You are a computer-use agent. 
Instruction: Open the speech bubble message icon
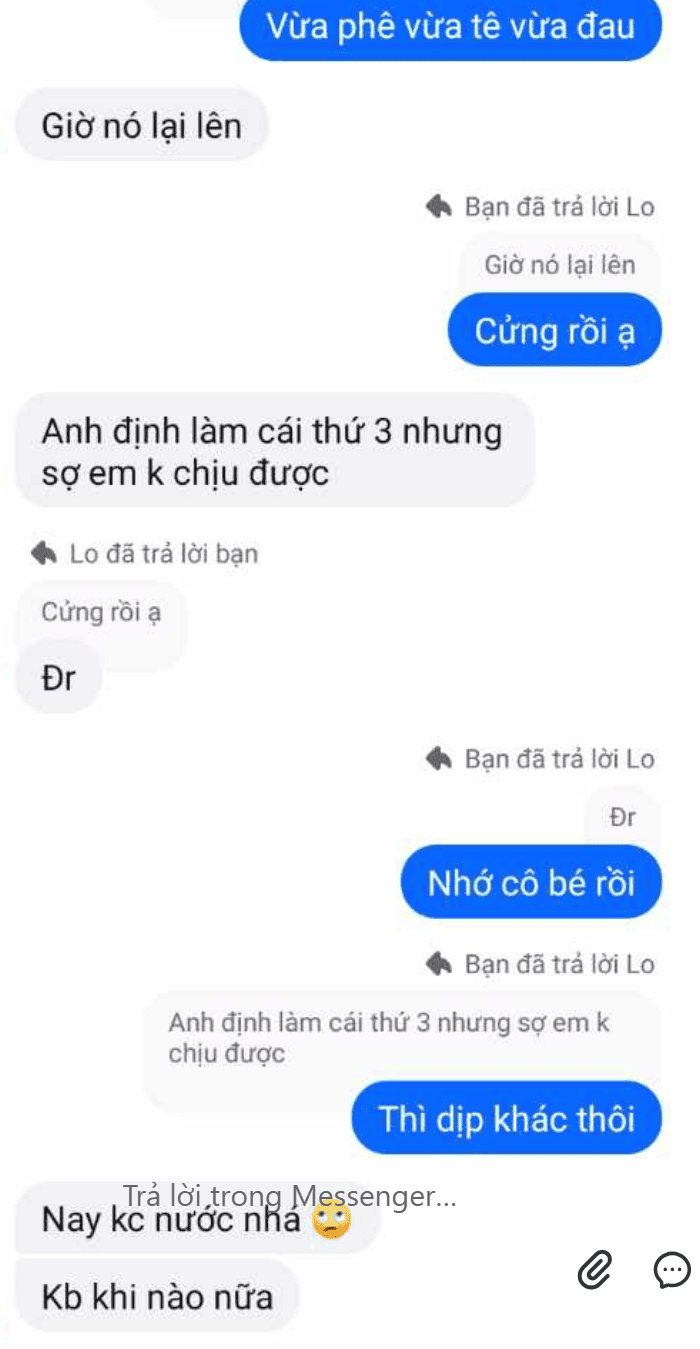(x=671, y=1270)
